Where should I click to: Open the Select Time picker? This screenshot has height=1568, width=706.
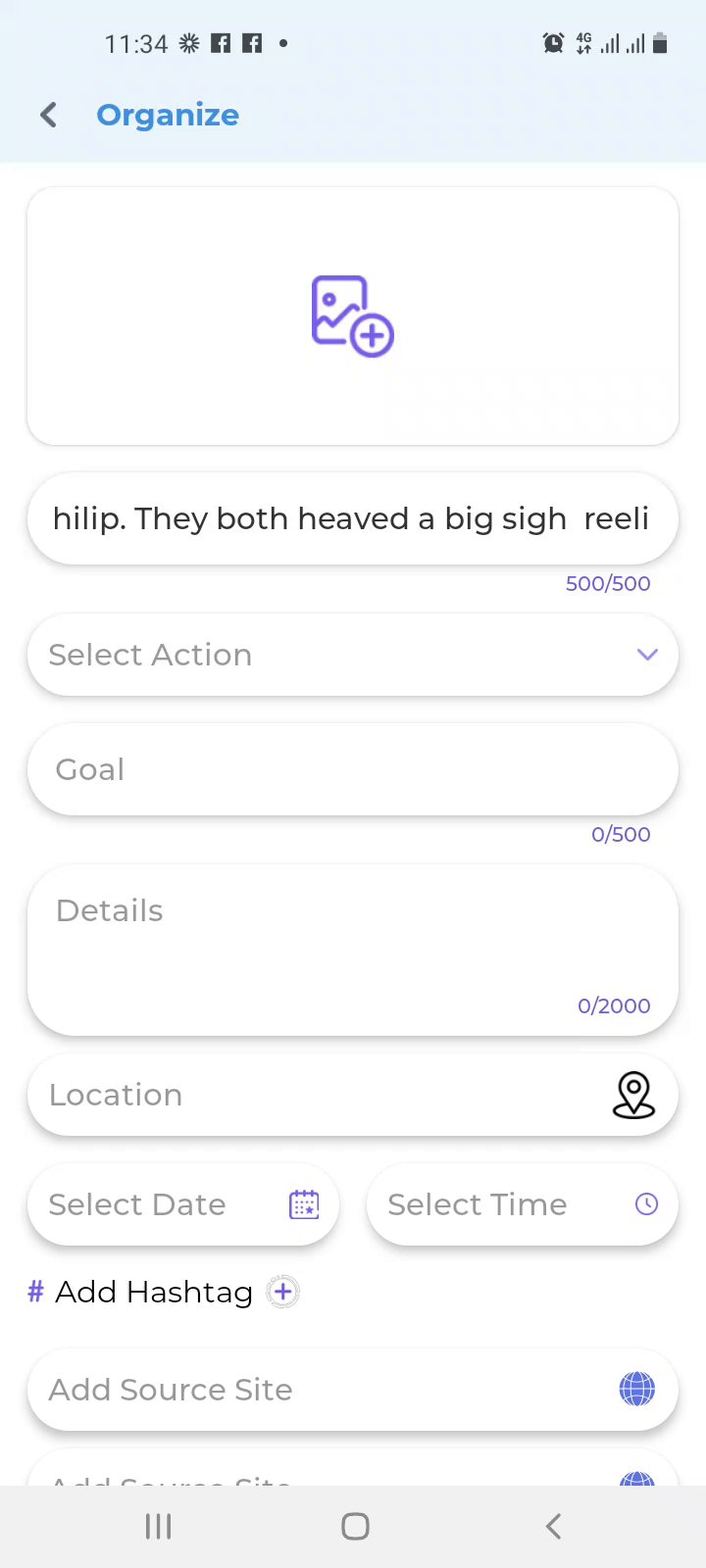(x=522, y=1204)
